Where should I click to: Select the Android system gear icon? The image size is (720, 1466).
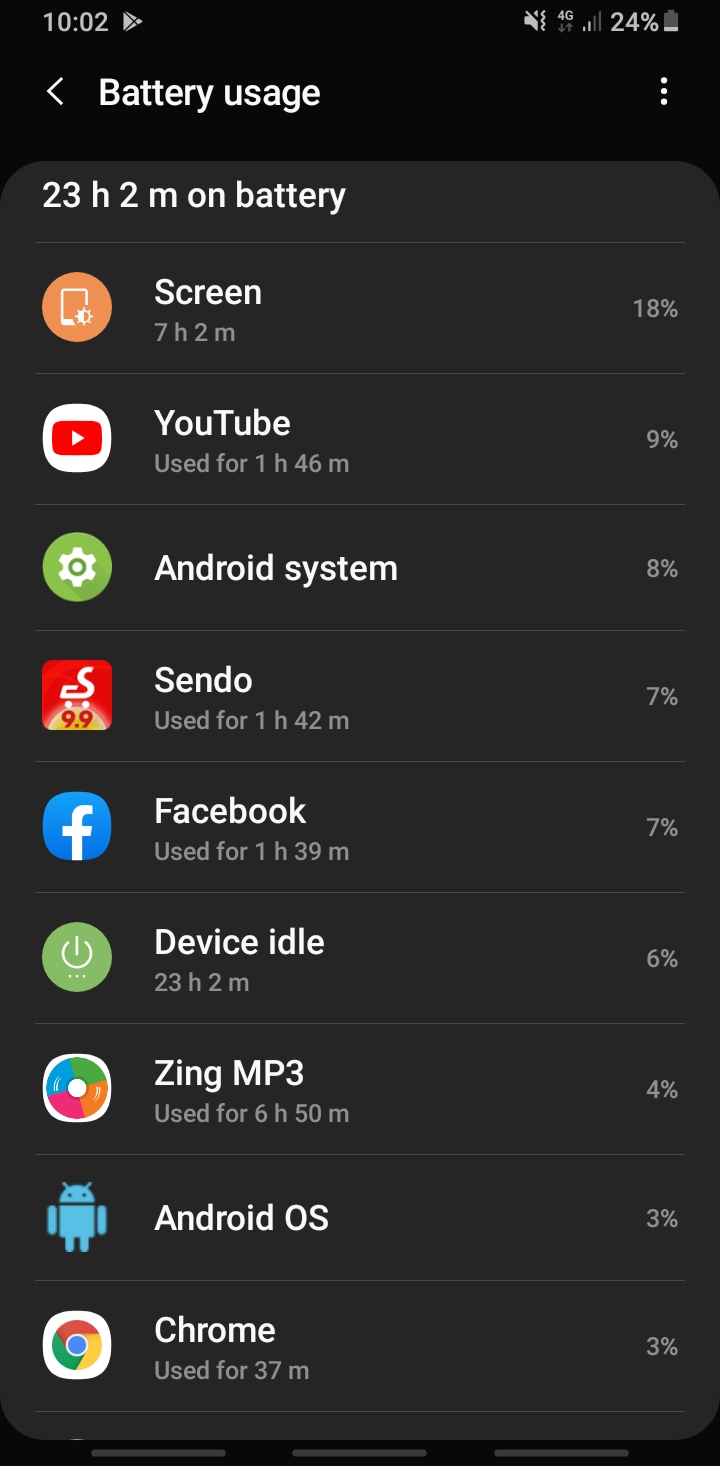coord(76,566)
